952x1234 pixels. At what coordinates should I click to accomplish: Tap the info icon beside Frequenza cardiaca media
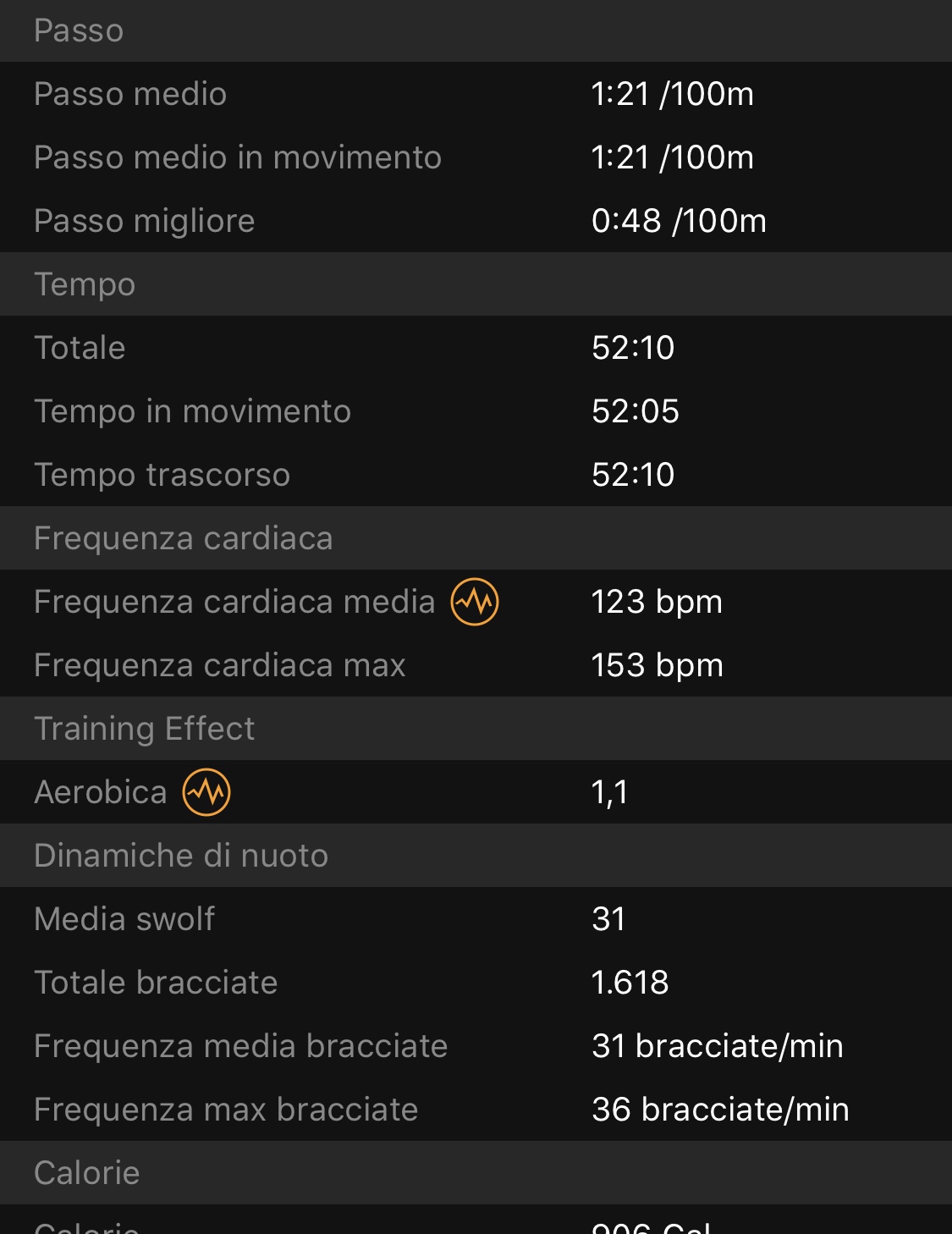pos(475,602)
